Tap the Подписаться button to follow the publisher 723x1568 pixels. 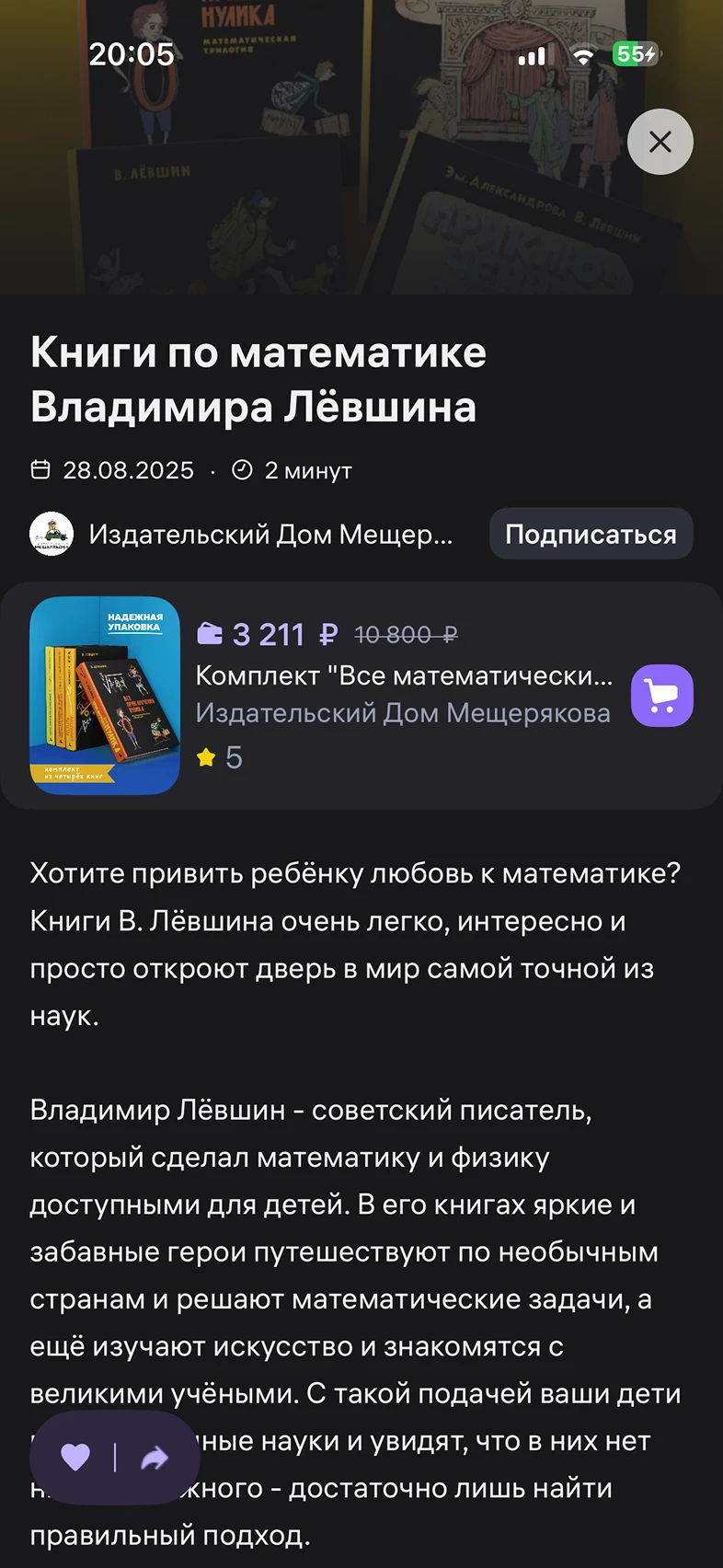coord(591,534)
